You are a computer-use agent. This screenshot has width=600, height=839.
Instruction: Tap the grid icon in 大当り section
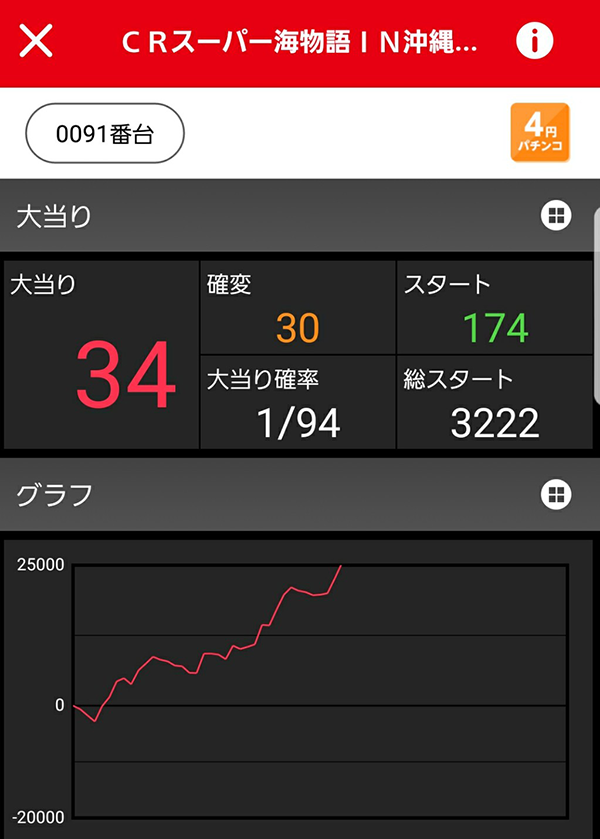pos(556,215)
